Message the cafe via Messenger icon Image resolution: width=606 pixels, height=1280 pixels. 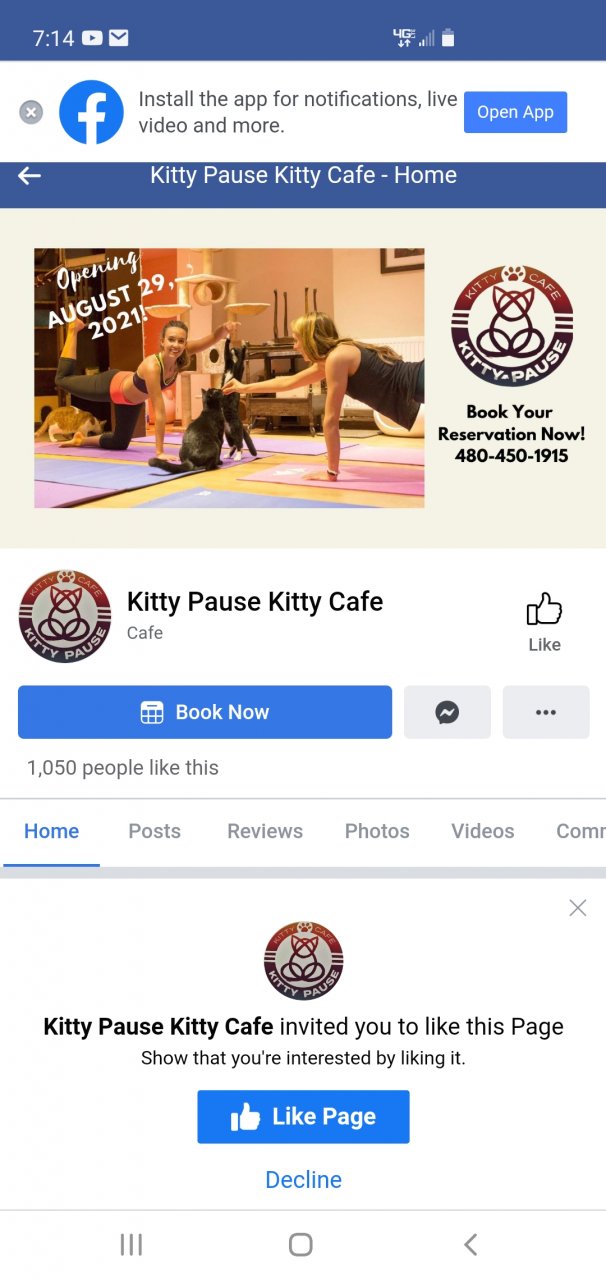(x=447, y=712)
